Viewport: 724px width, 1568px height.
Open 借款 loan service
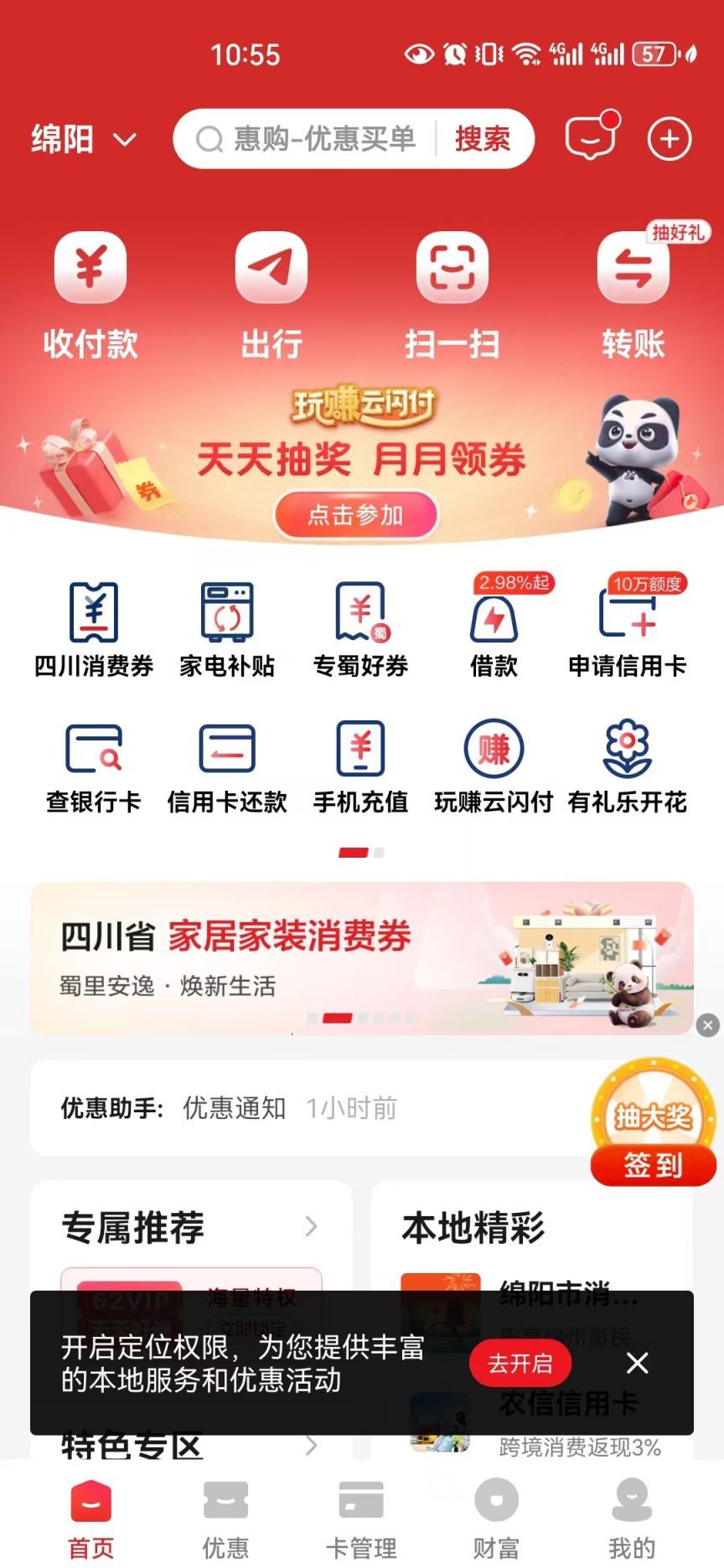(494, 630)
